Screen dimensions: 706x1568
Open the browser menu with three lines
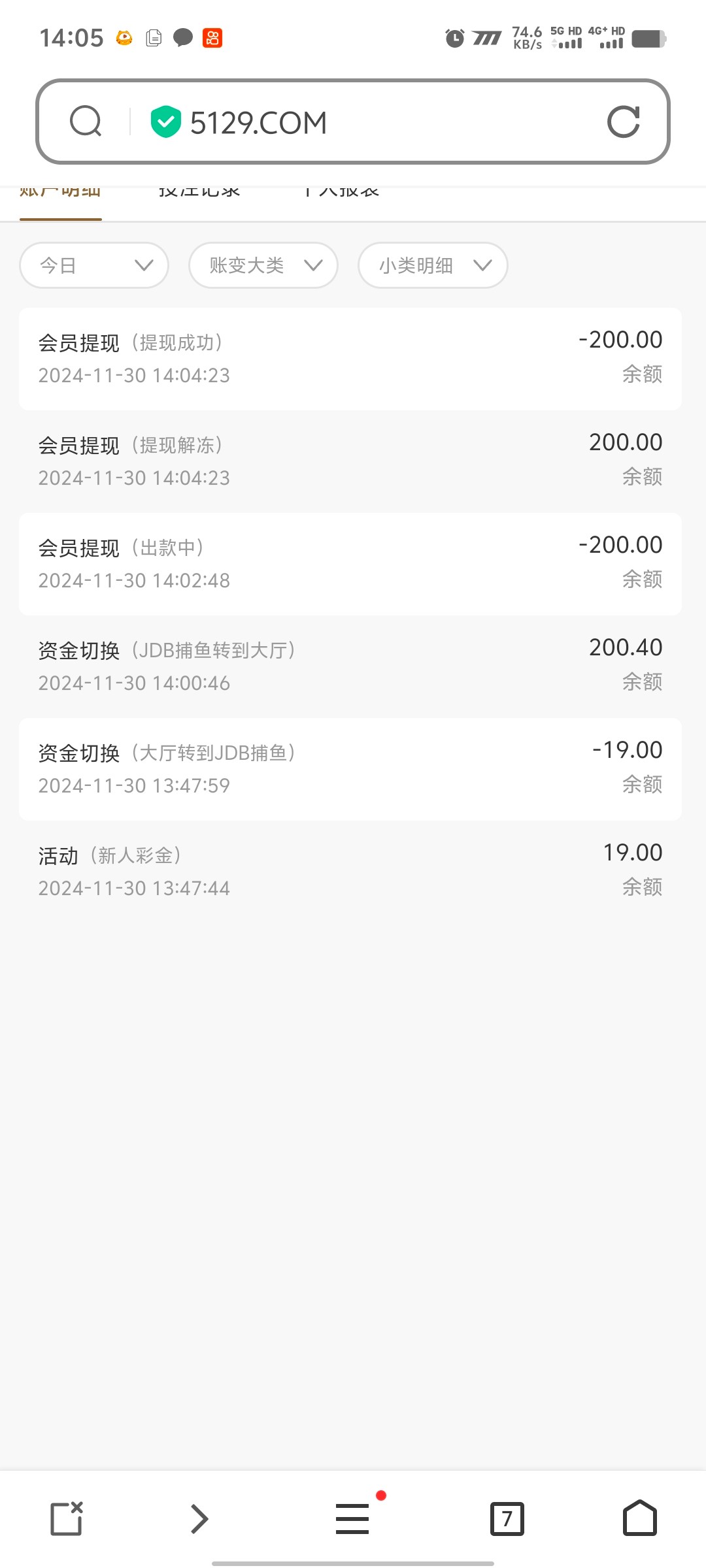[x=352, y=1518]
